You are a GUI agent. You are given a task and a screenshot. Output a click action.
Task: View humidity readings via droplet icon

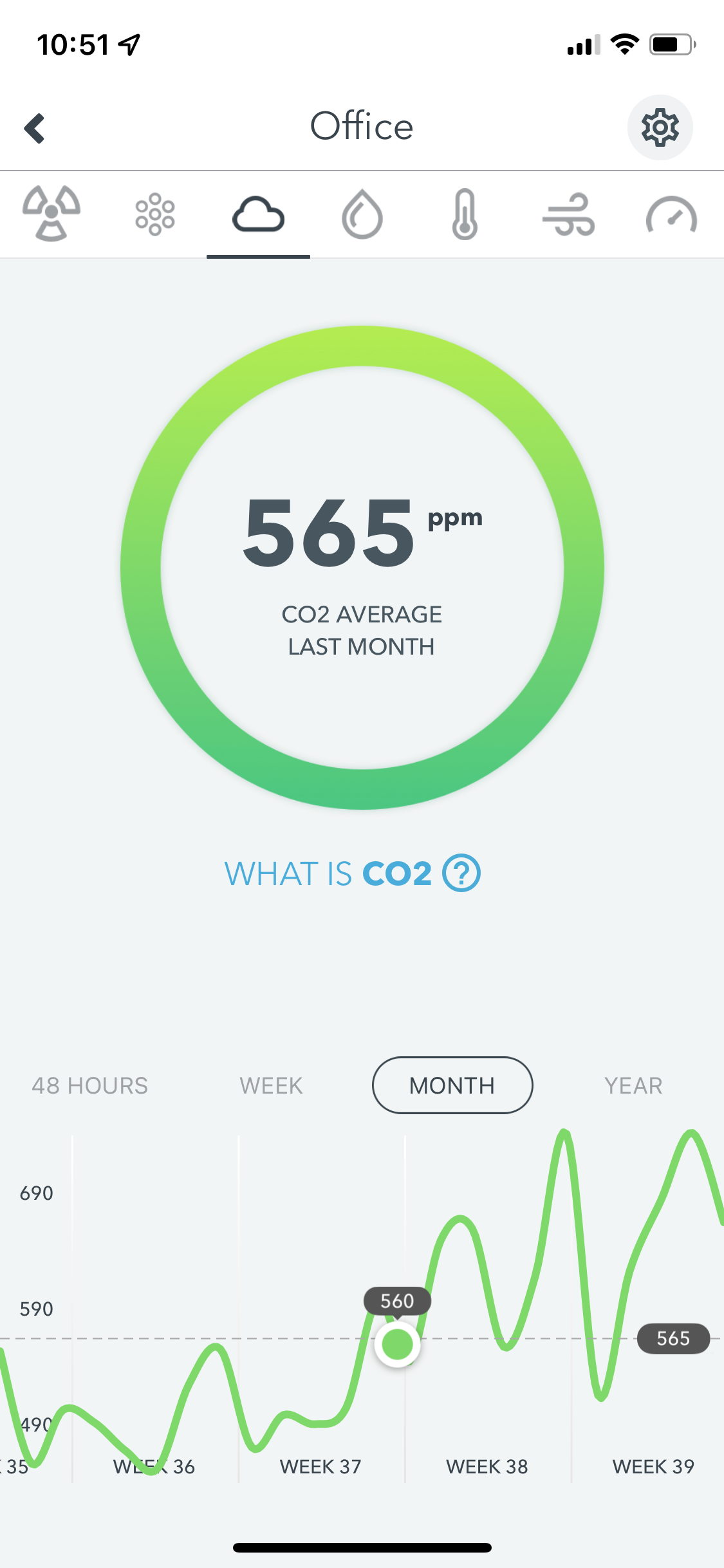(x=362, y=215)
